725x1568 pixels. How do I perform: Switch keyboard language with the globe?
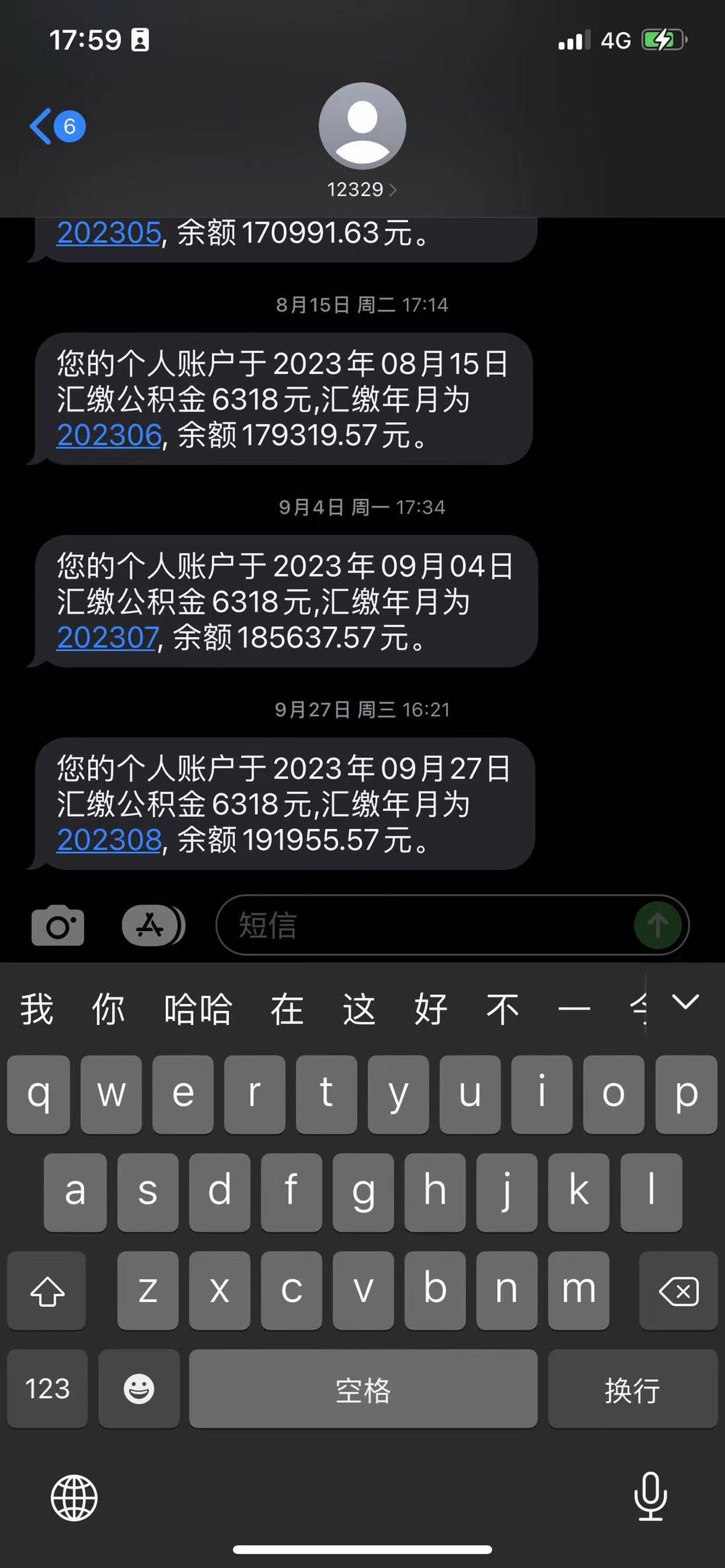pyautogui.click(x=74, y=1498)
